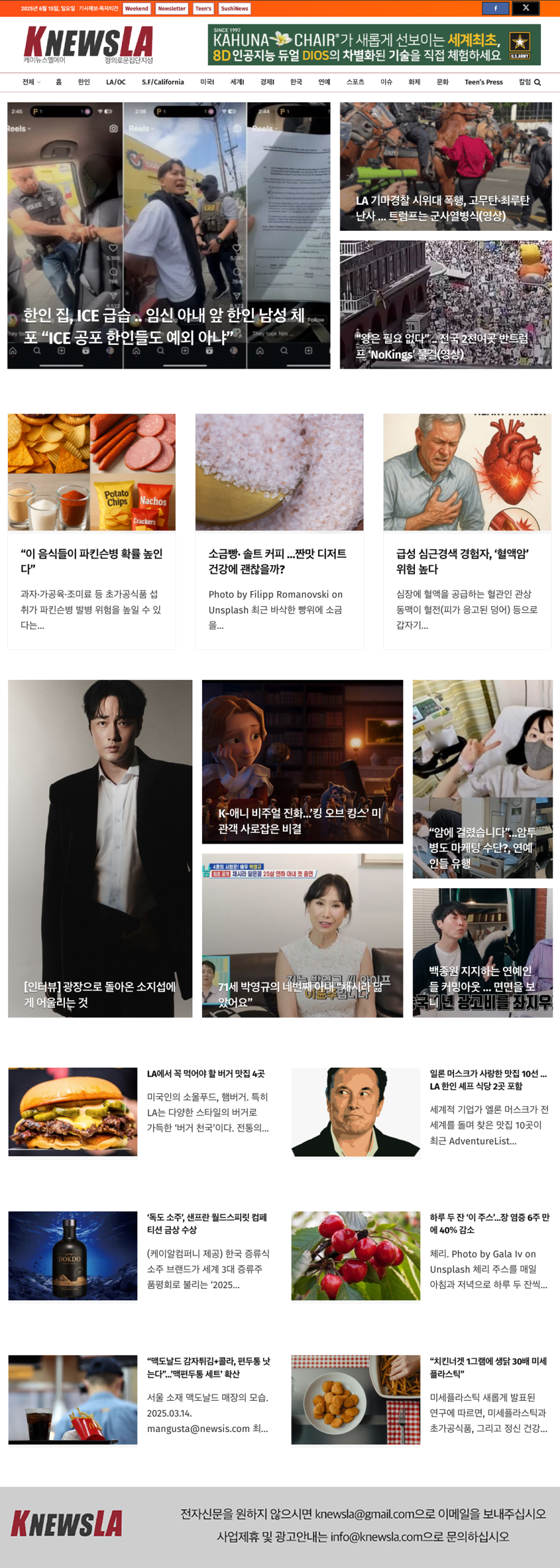Read the LA 버거 맛집 4곳 article
The width and height of the screenshot is (560, 1568).
pyautogui.click(x=206, y=1074)
